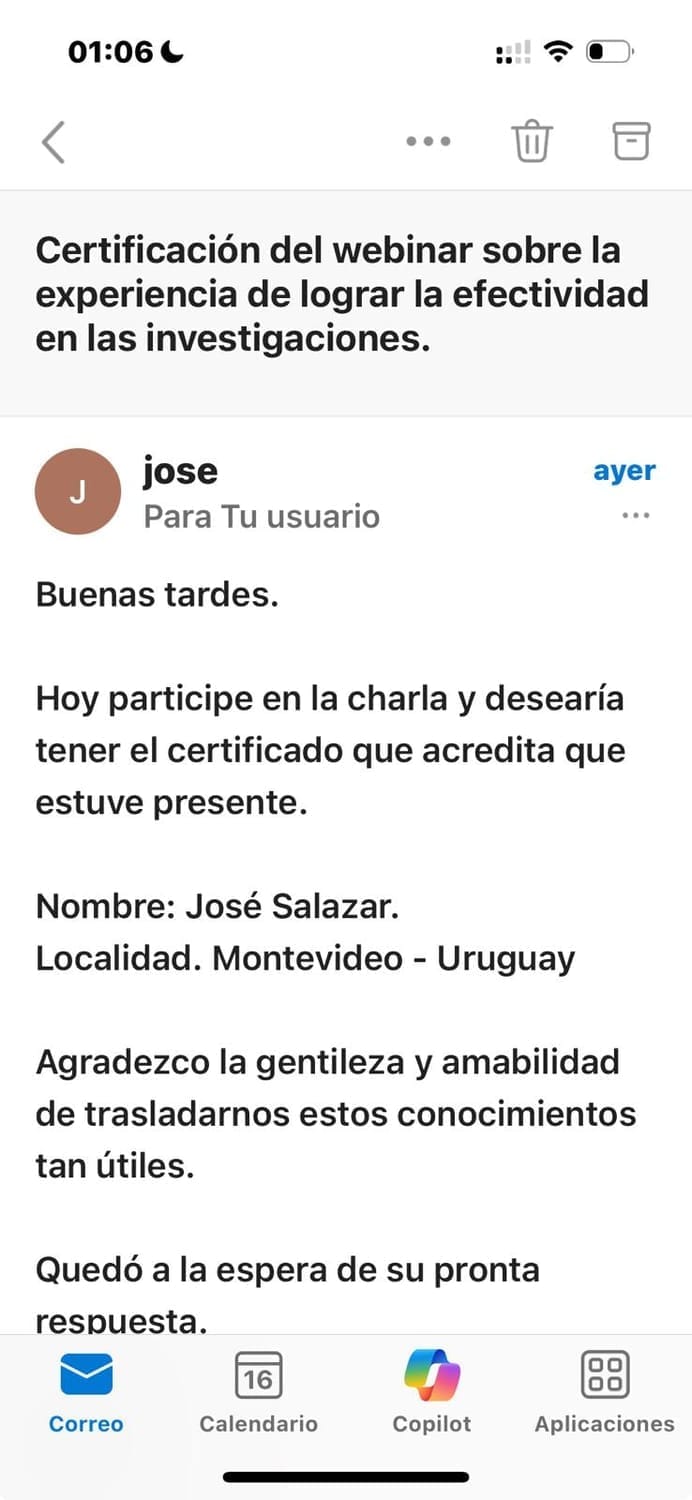Go back to the inbox
Screen dimensions: 692x1500
point(53,142)
